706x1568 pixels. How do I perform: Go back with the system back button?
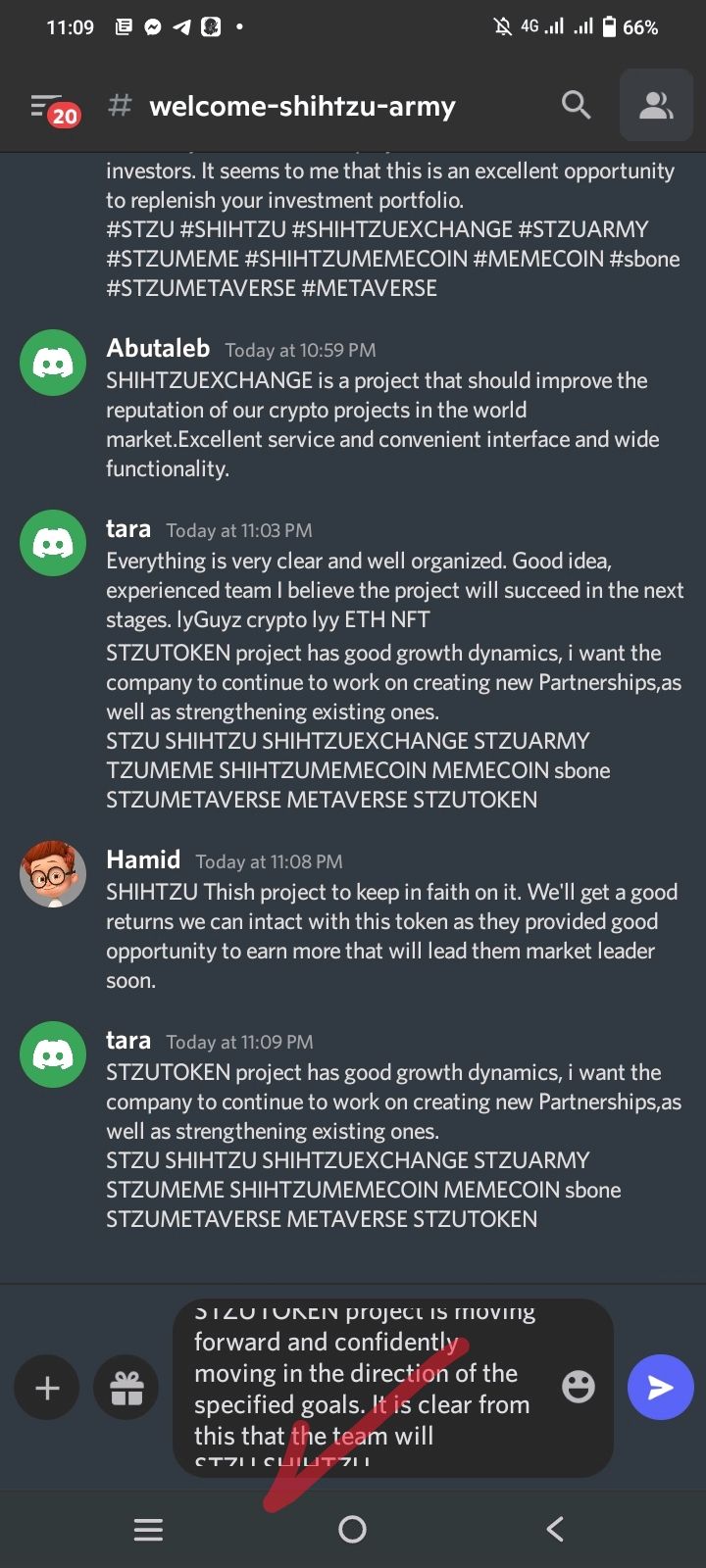pos(555,1529)
